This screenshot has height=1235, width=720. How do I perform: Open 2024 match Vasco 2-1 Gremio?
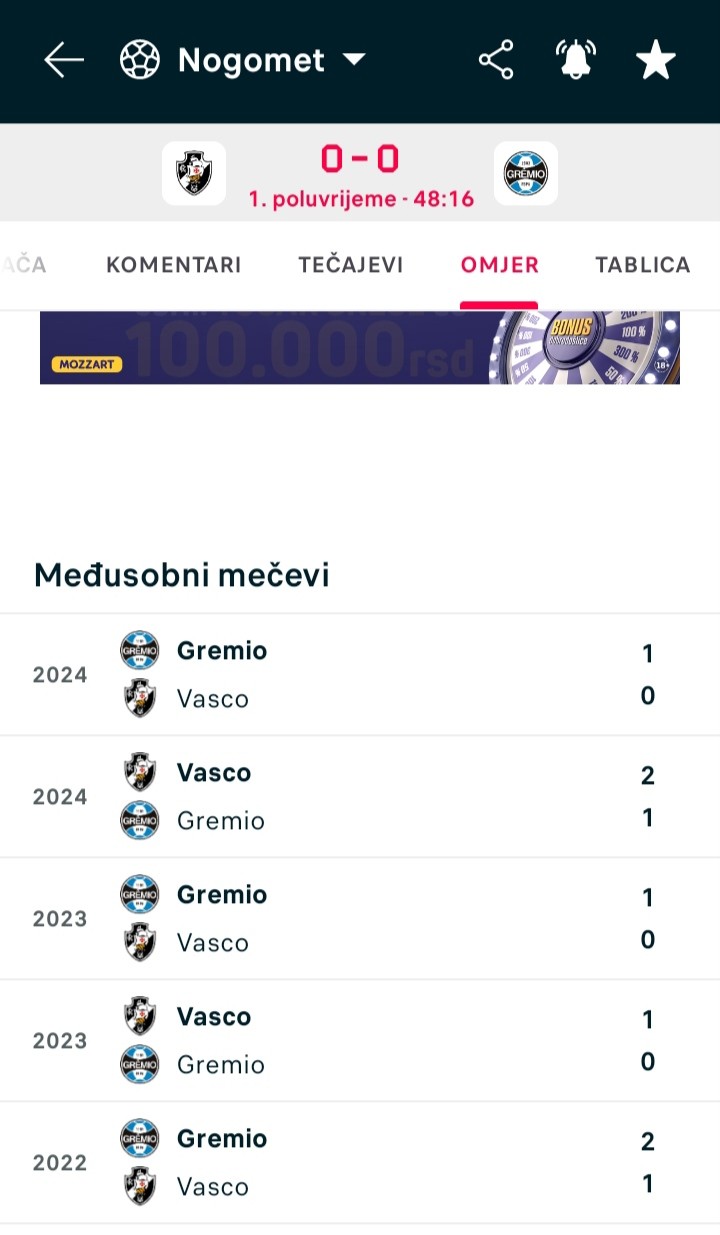click(360, 797)
